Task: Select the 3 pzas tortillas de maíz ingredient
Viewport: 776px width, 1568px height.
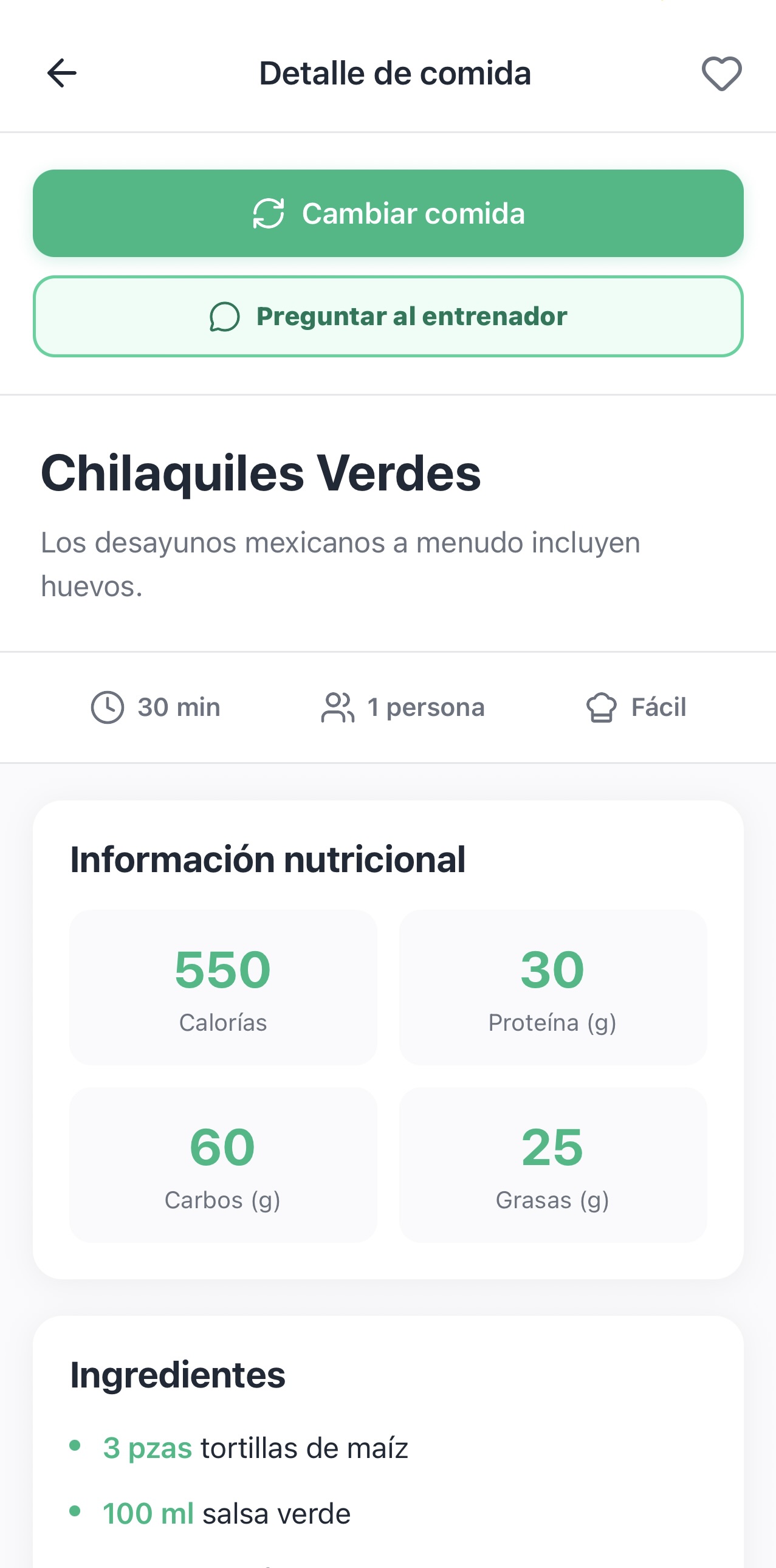Action: tap(256, 1448)
